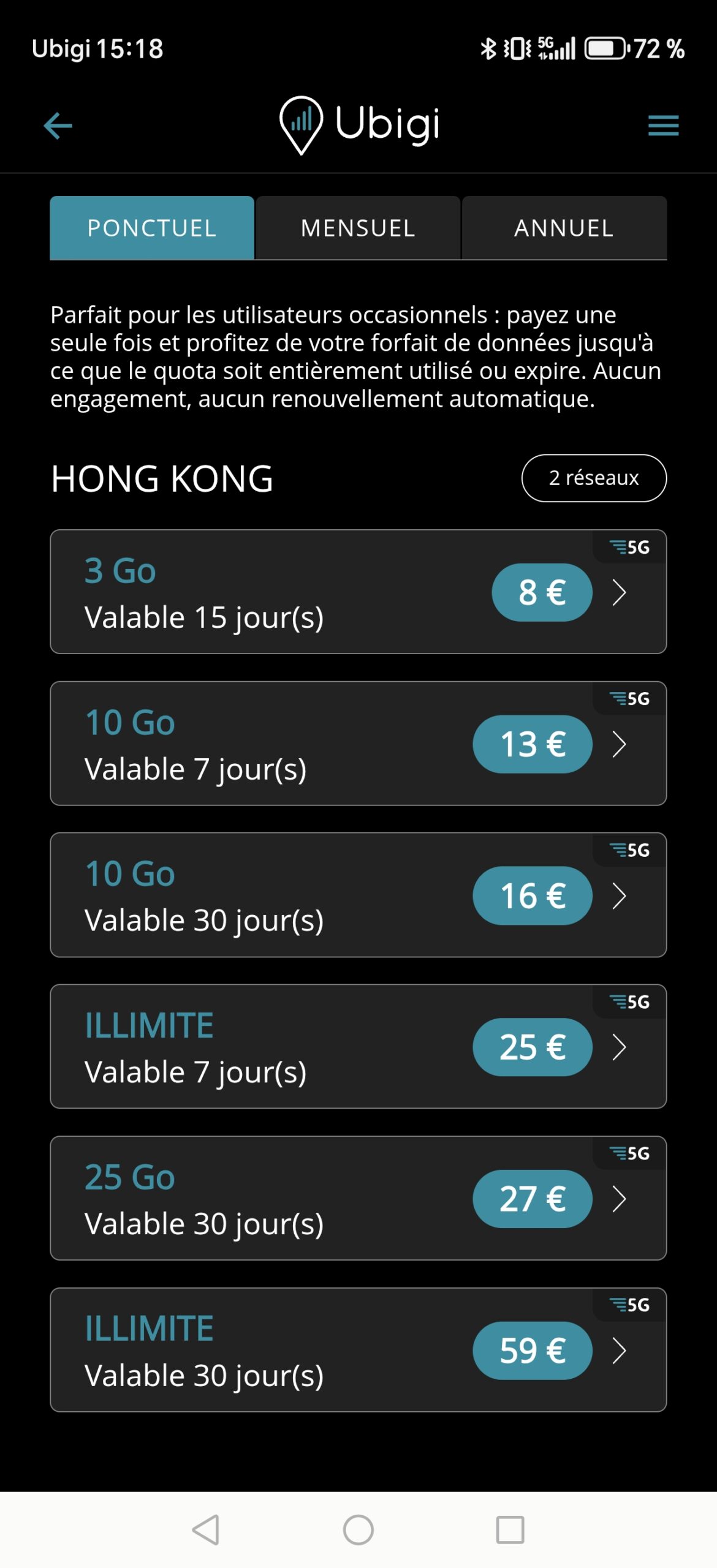Go back using the header arrow
Viewport: 717px width, 1568px height.
[x=58, y=126]
